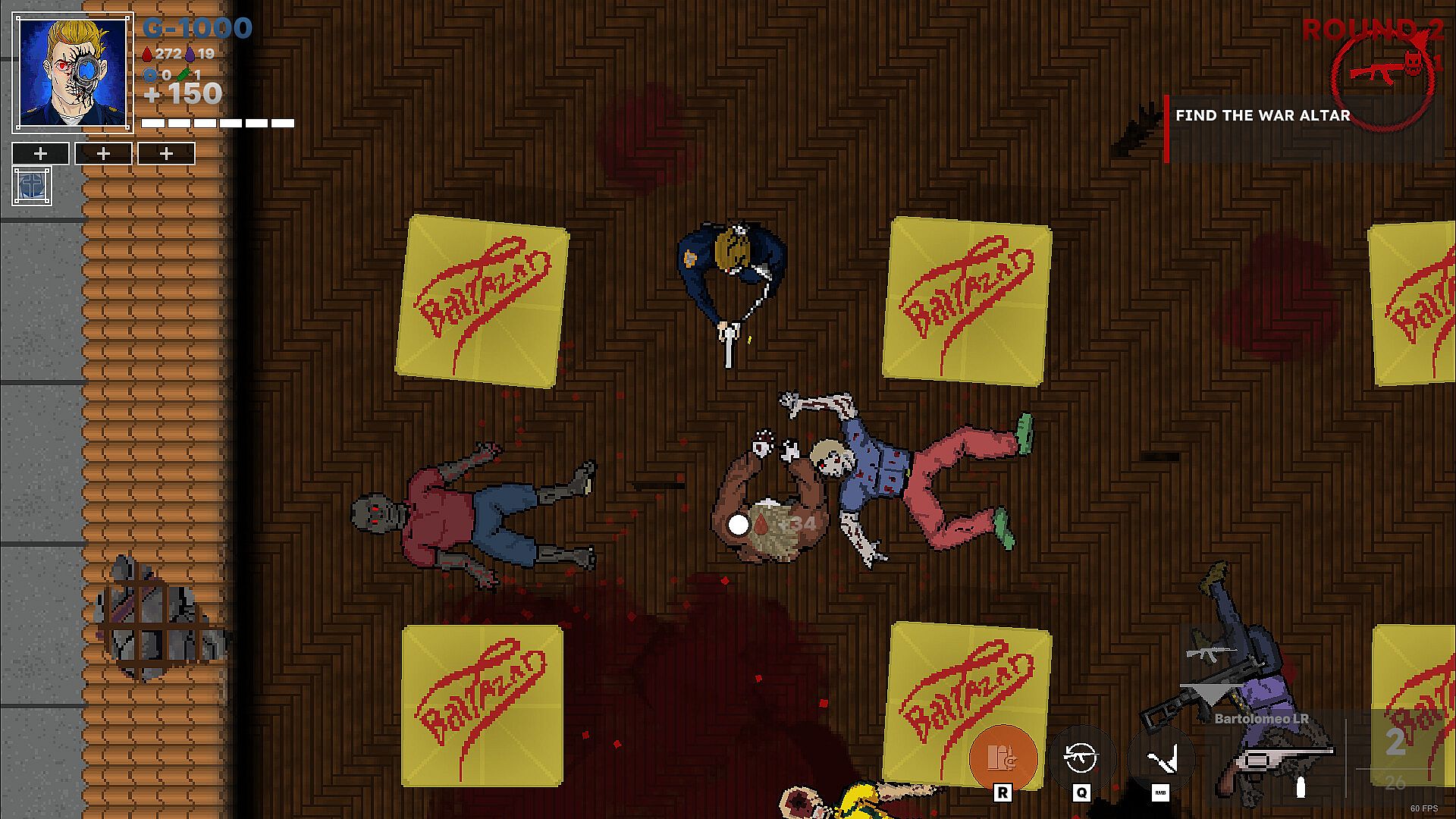This screenshot has width=1456, height=819.
Task: Select the cross ability icon under the slots
Action: pyautogui.click(x=32, y=186)
